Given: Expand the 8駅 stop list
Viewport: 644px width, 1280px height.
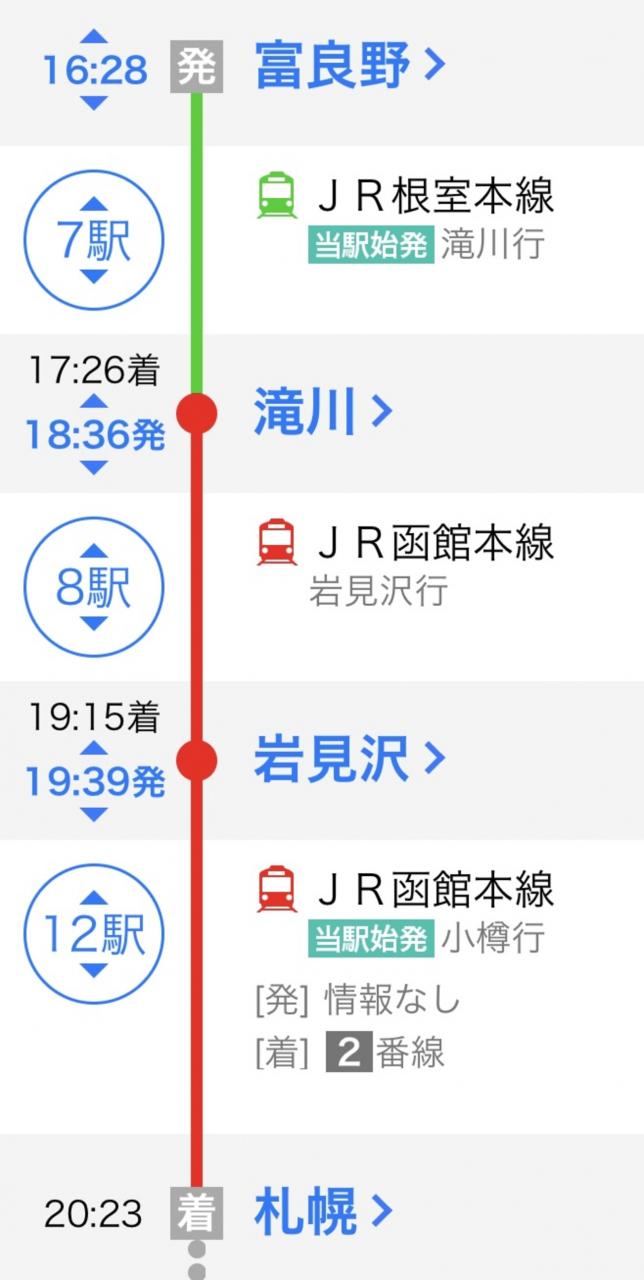Looking at the screenshot, I should pyautogui.click(x=93, y=588).
